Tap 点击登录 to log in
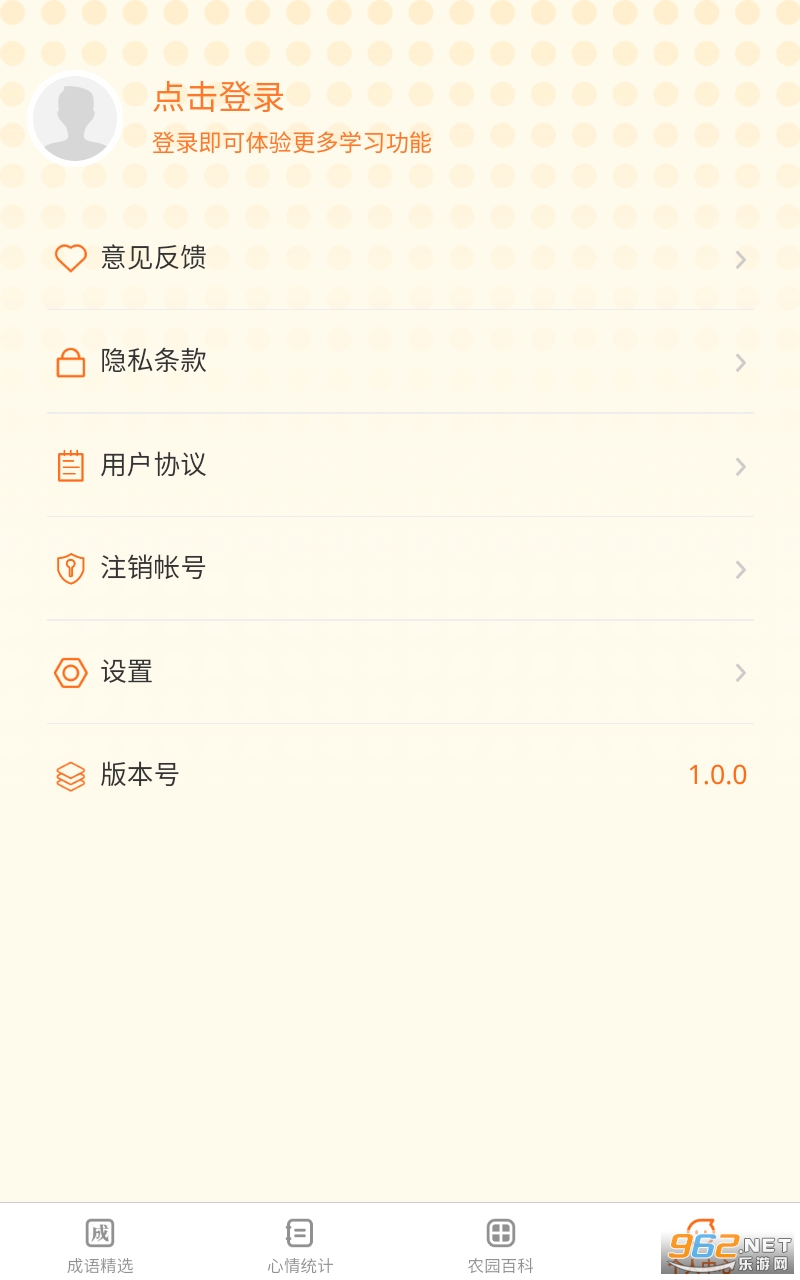The height and width of the screenshot is (1280, 800). 218,97
